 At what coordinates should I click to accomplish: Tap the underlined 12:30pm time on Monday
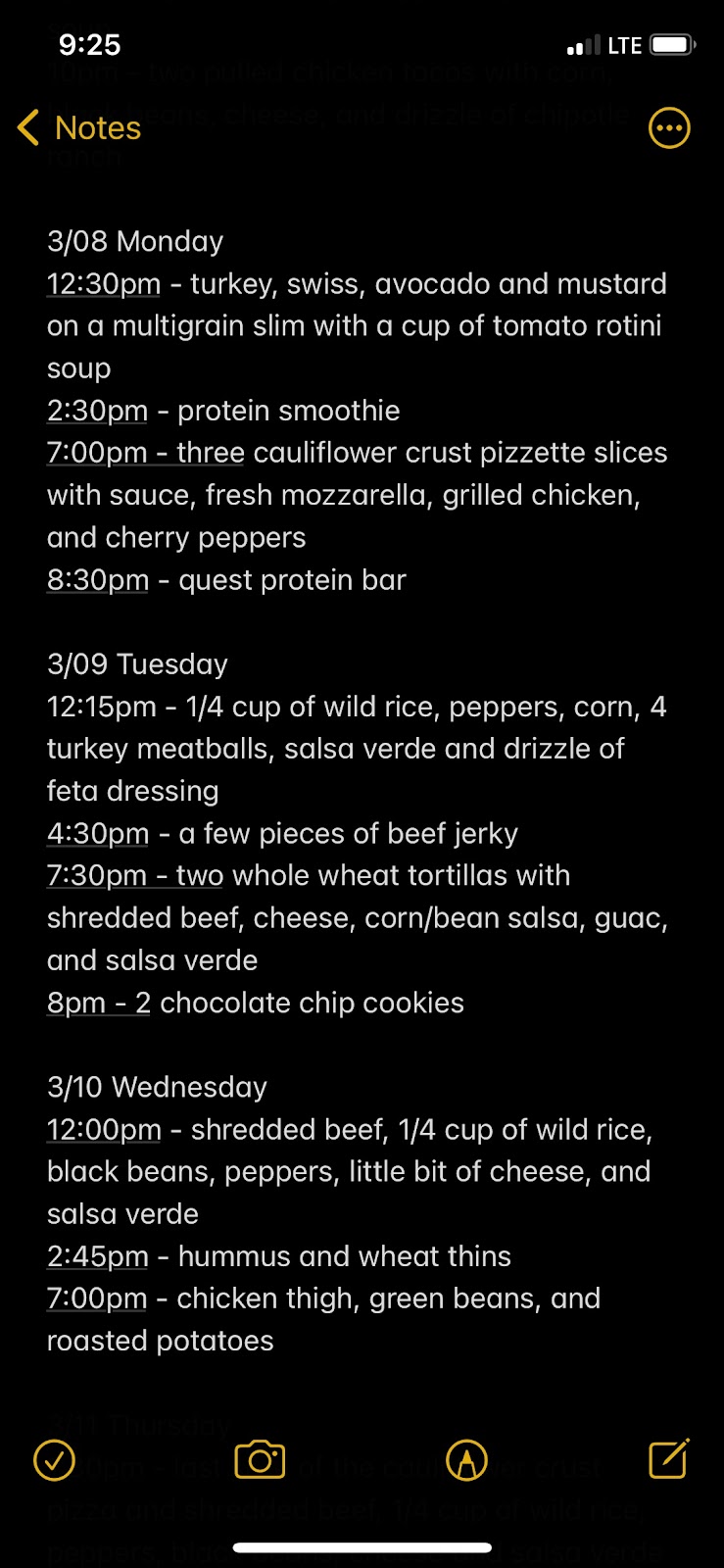click(x=104, y=284)
